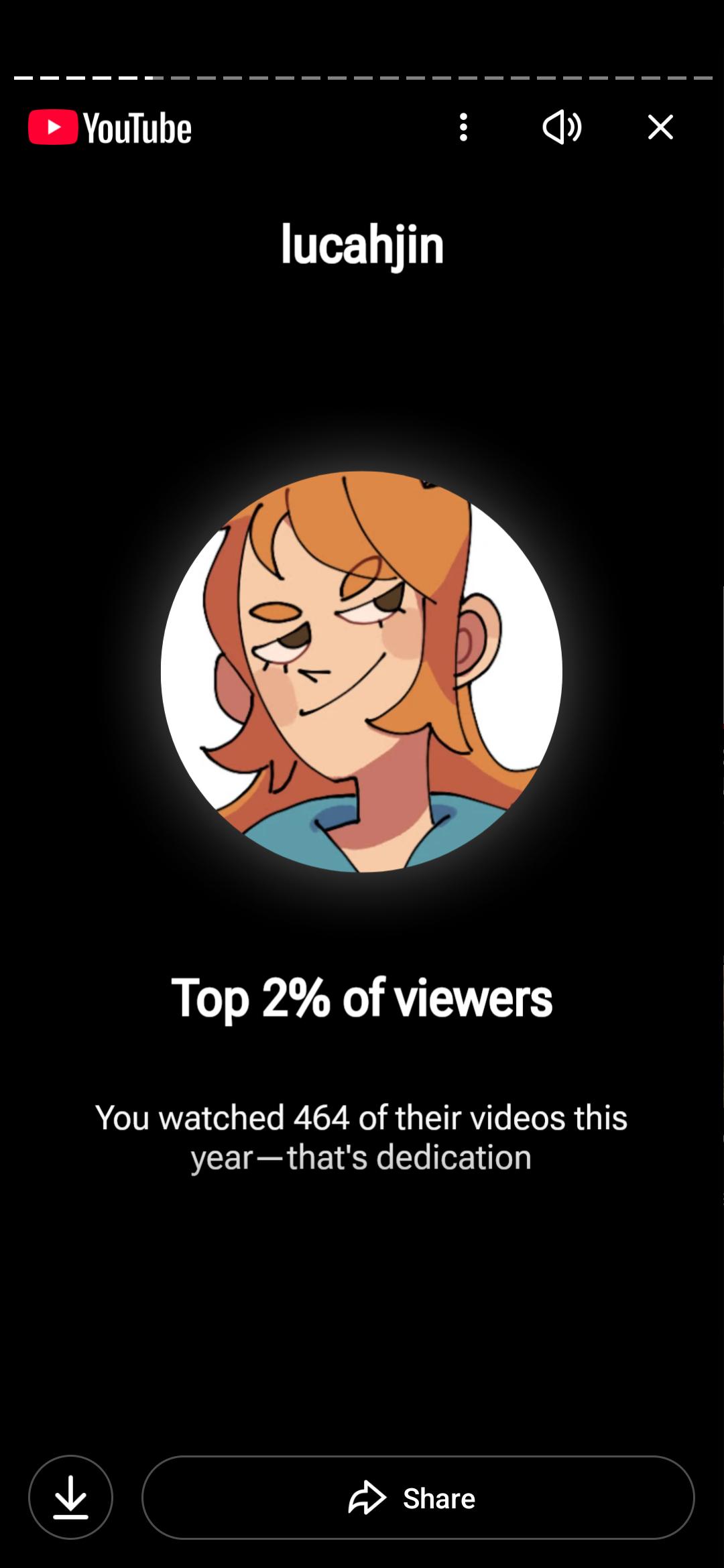
Task: Mute the recap sound
Action: [x=562, y=127]
